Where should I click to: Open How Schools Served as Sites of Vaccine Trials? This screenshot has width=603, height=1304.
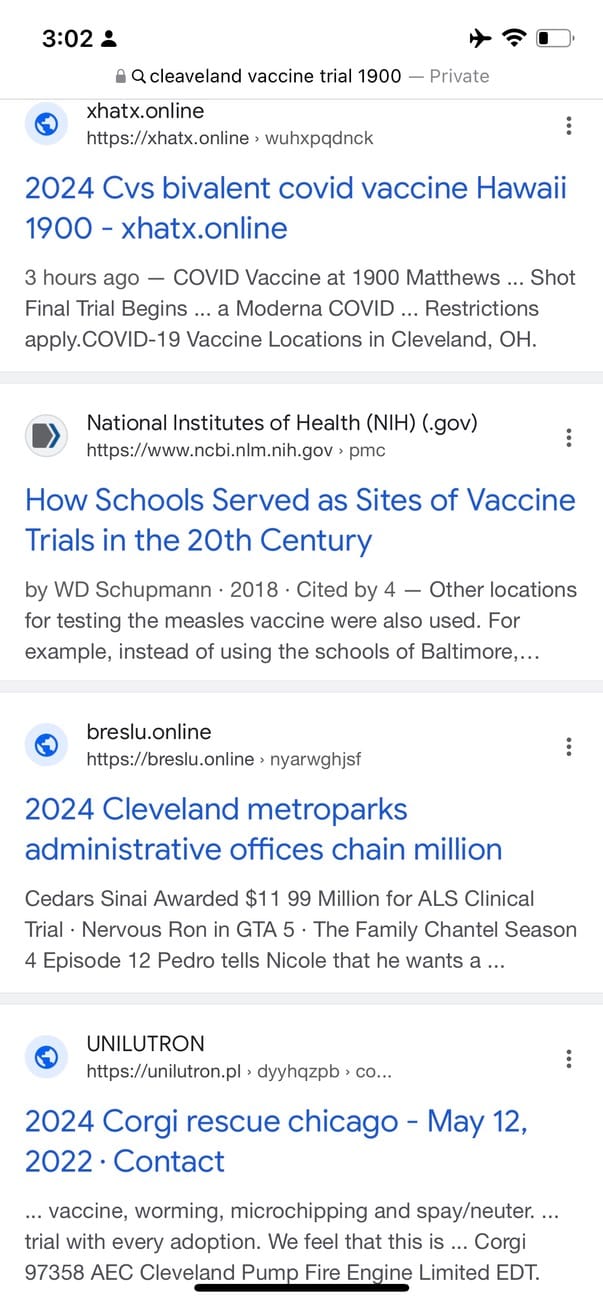pos(300,520)
